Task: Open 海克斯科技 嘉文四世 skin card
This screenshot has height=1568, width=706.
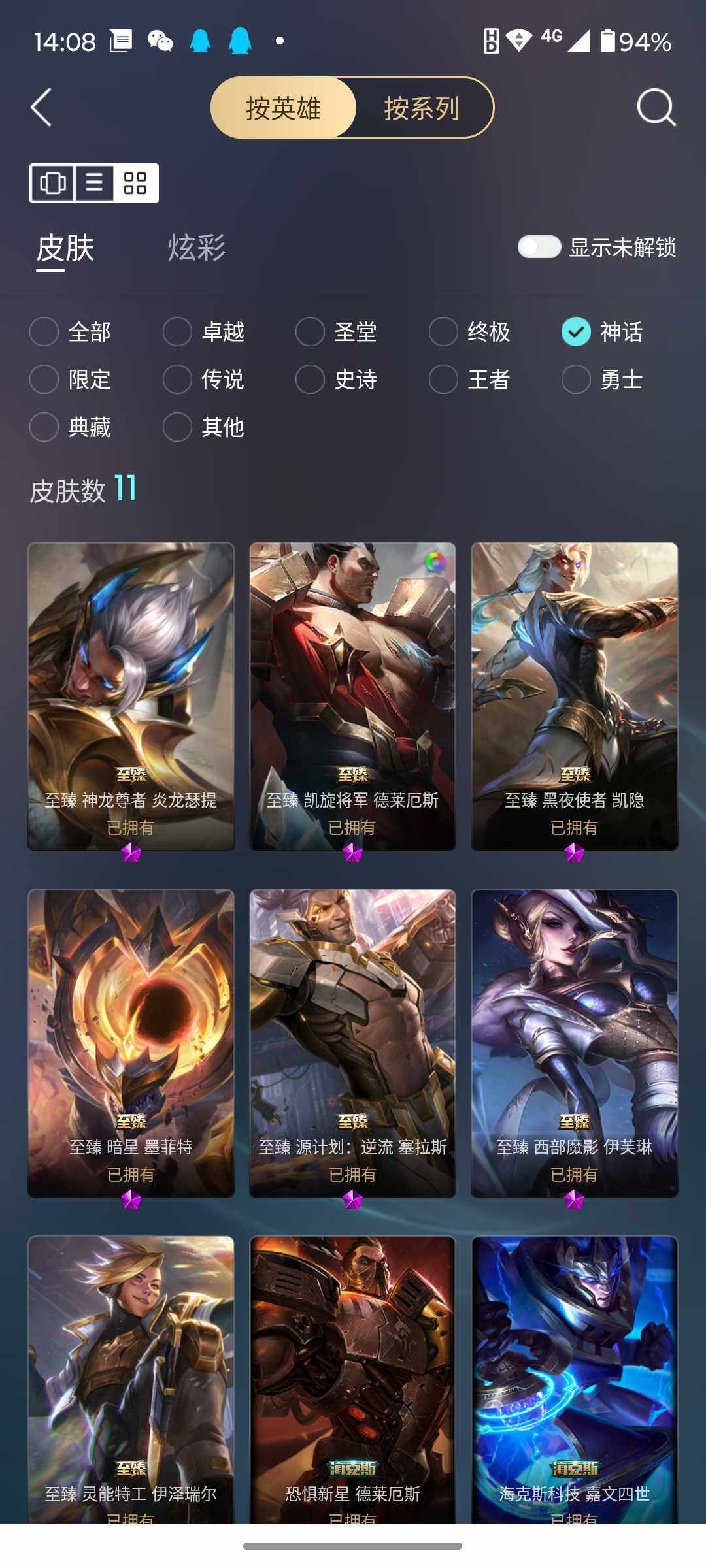Action: pyautogui.click(x=574, y=1379)
